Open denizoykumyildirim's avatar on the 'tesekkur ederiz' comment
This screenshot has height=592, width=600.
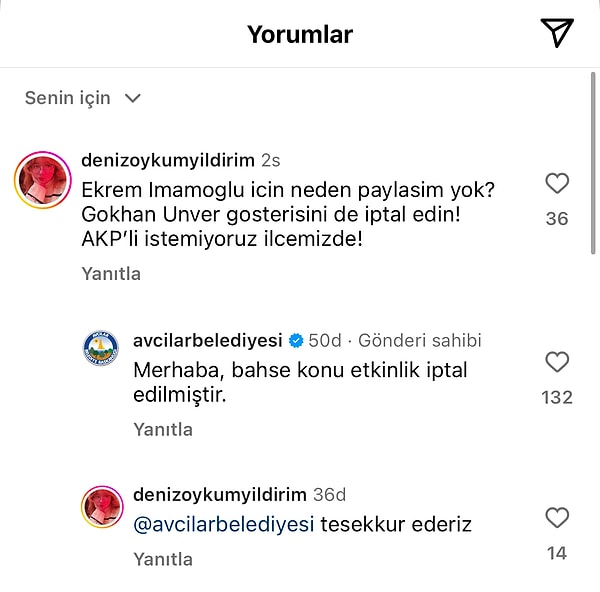pyautogui.click(x=102, y=508)
